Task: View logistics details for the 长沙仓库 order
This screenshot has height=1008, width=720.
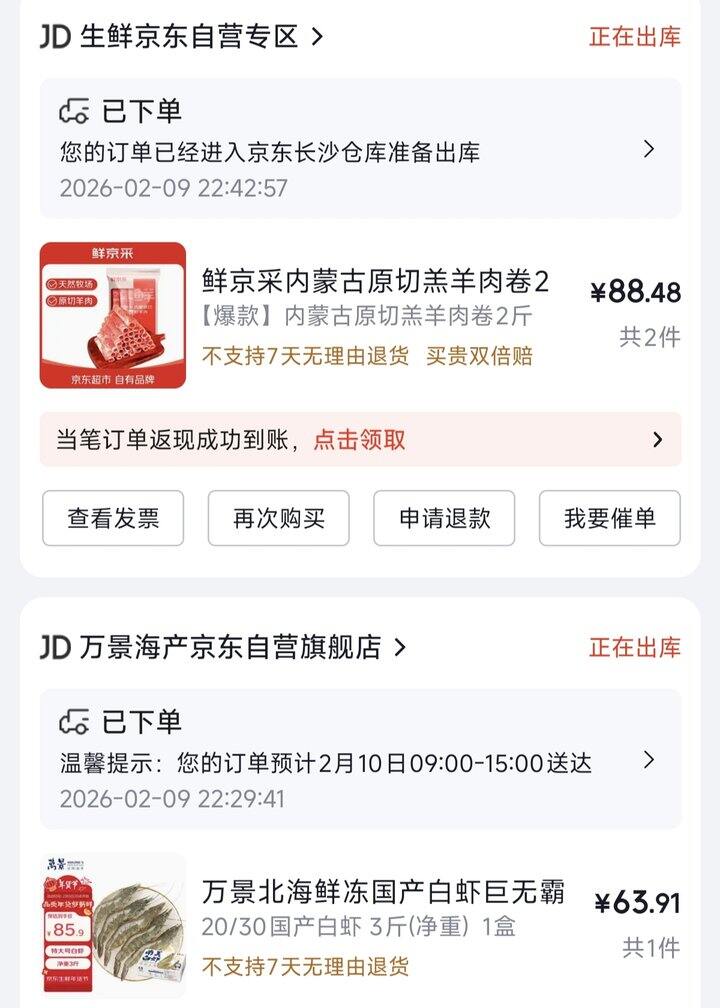Action: 360,149
